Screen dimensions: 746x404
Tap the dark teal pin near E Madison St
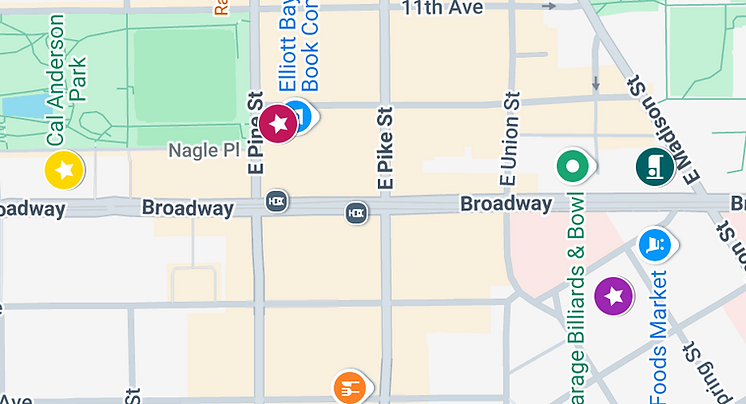click(x=654, y=167)
